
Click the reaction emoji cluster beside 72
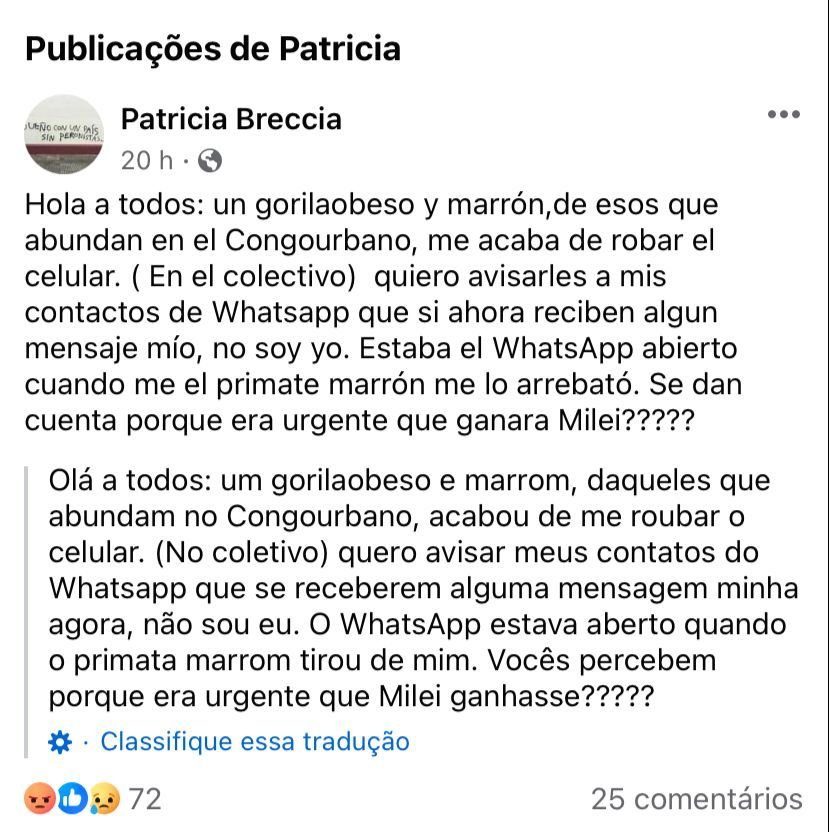point(70,796)
